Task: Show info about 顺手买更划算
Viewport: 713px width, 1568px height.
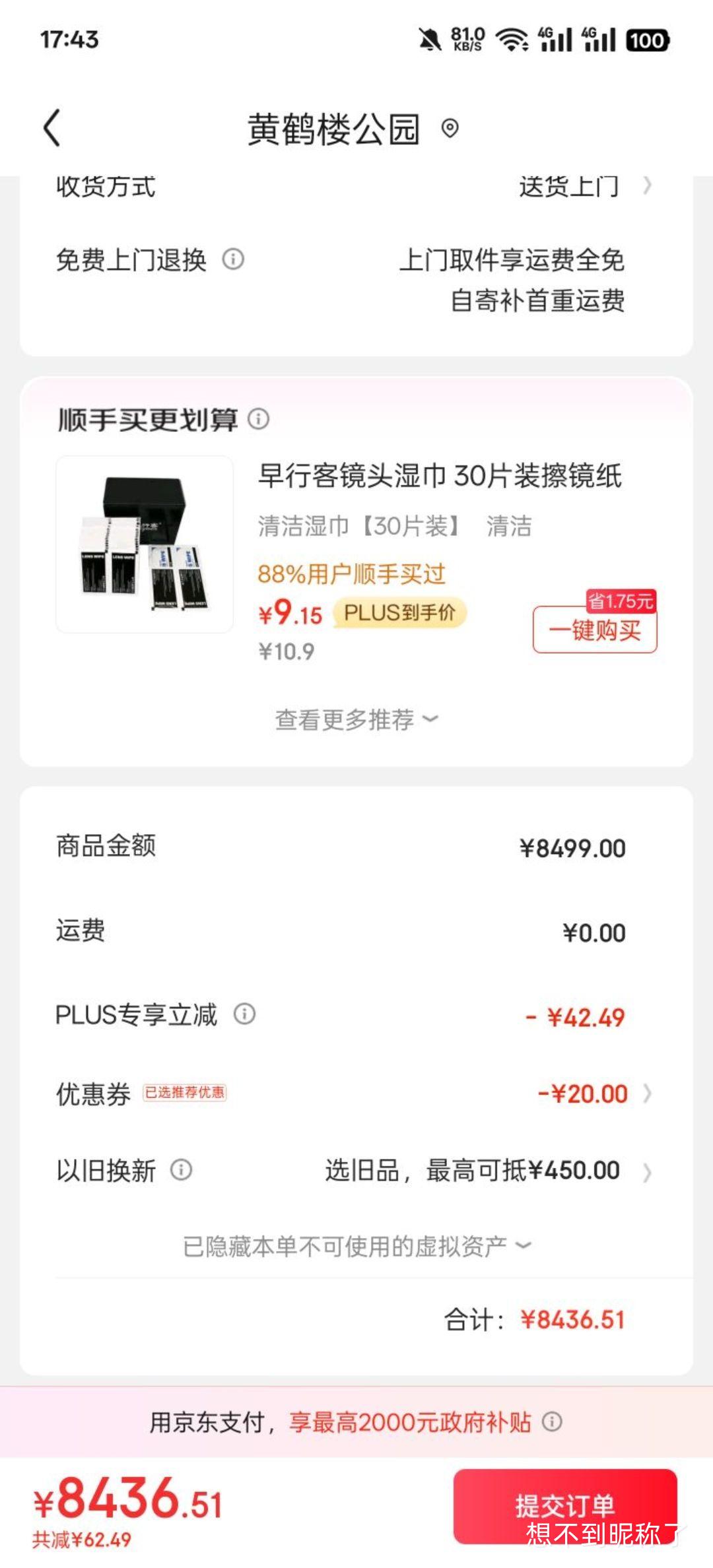Action: (x=259, y=419)
